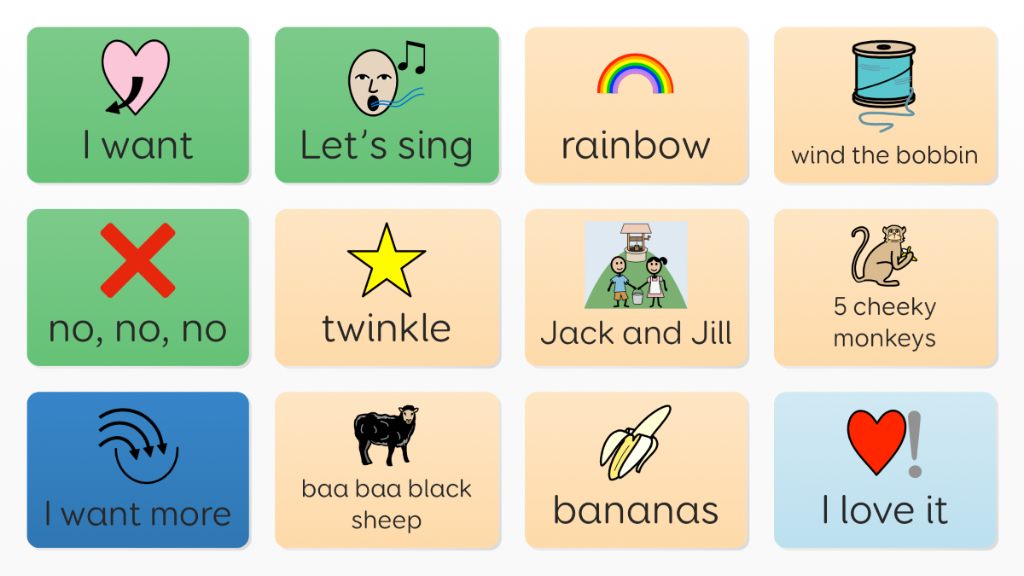Tap 'I want more'

click(137, 470)
